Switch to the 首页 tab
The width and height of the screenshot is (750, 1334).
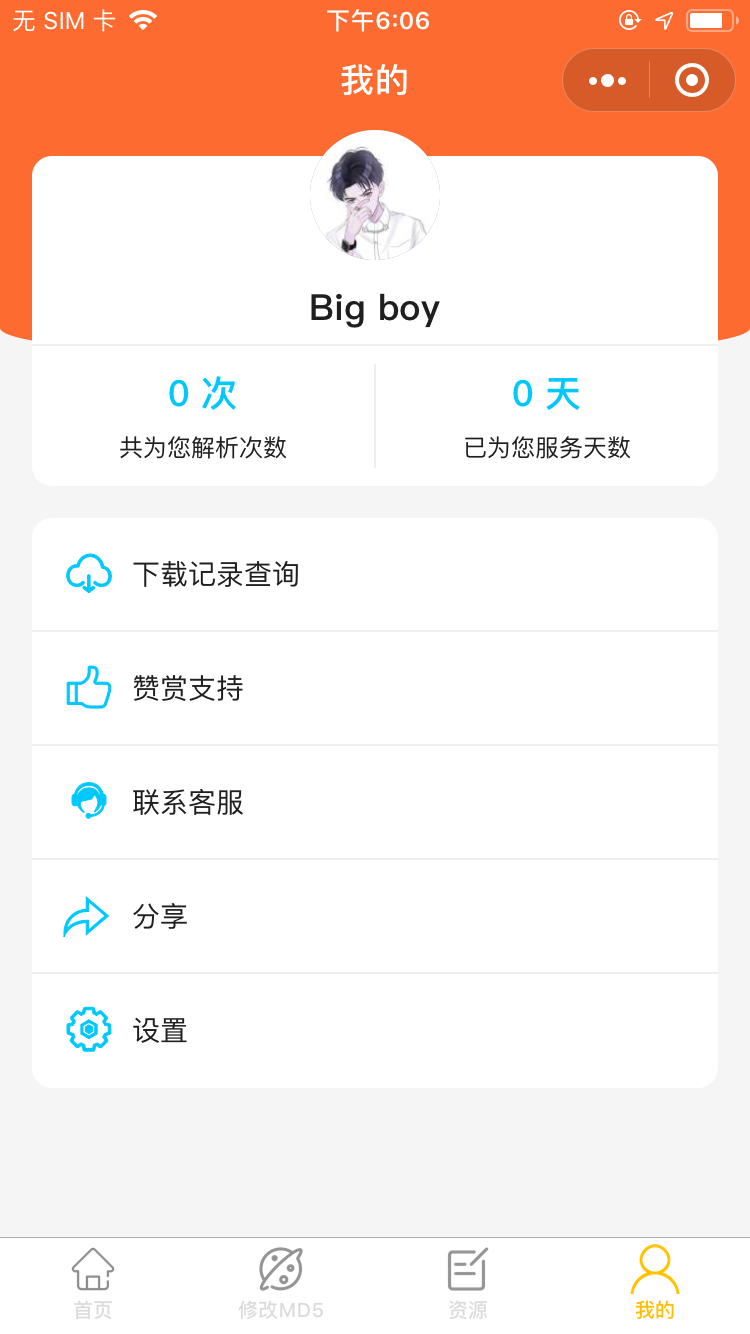tap(93, 1283)
